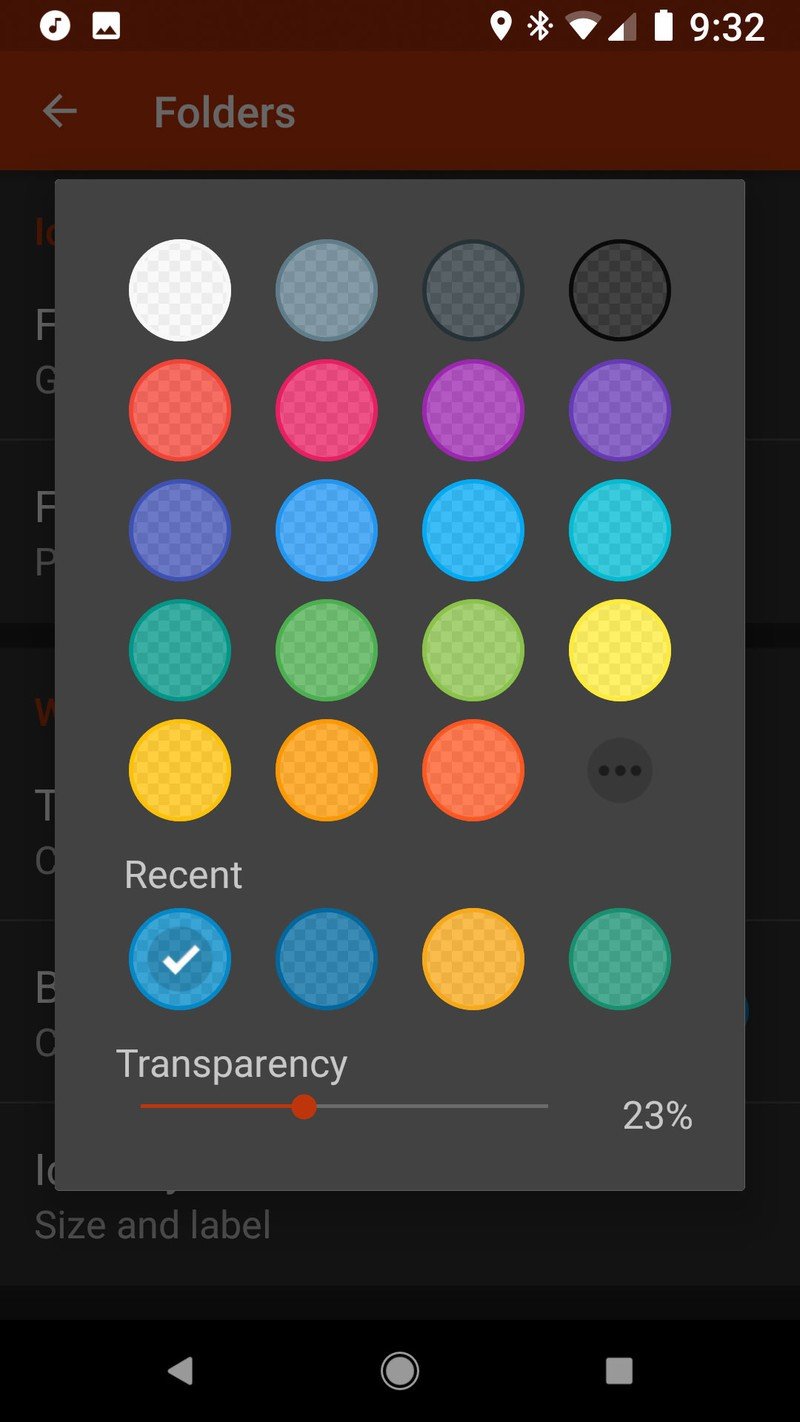Pick the lime green color swatch

click(473, 650)
